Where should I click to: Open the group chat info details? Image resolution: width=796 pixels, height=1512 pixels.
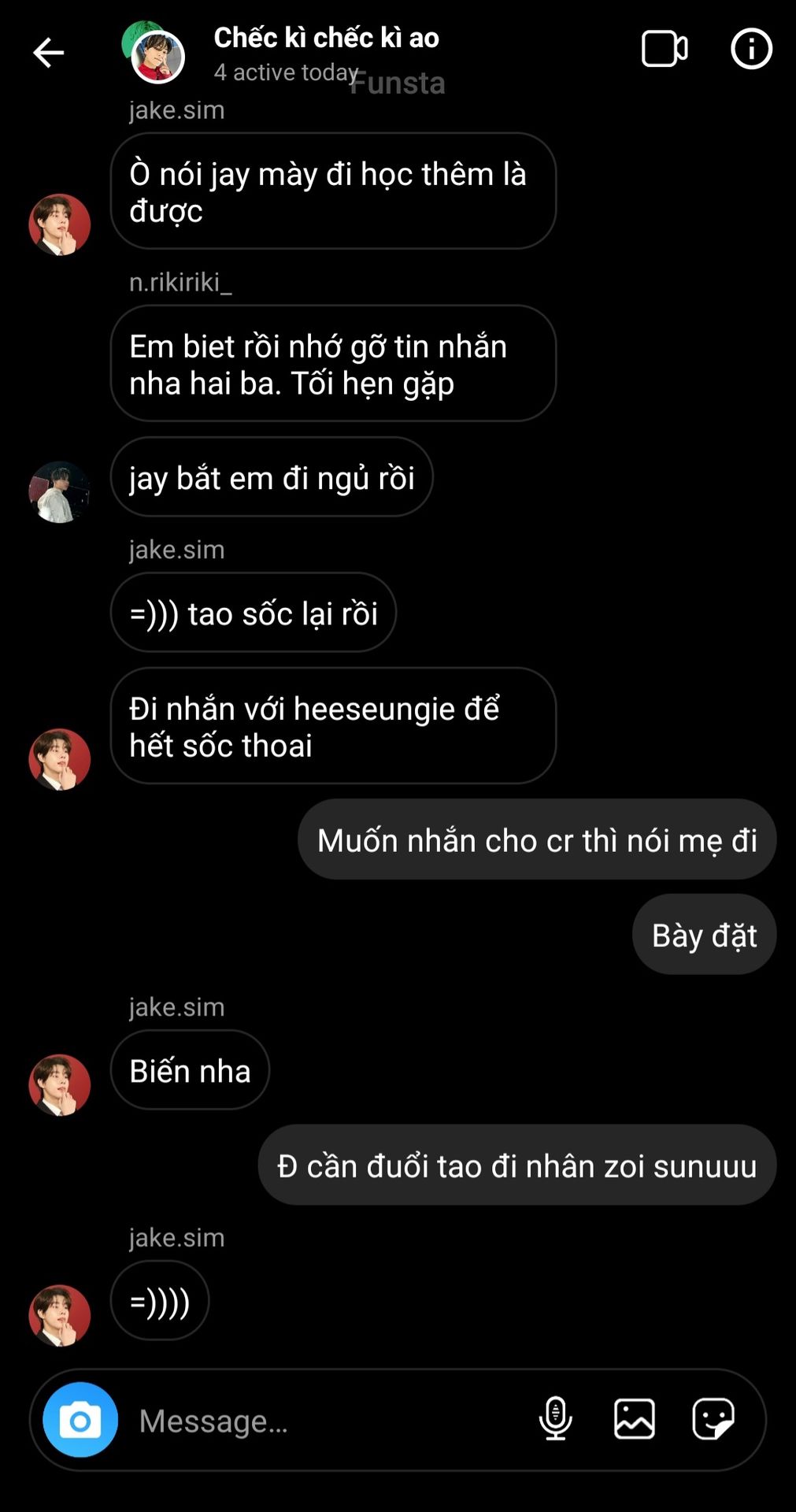pos(751,50)
